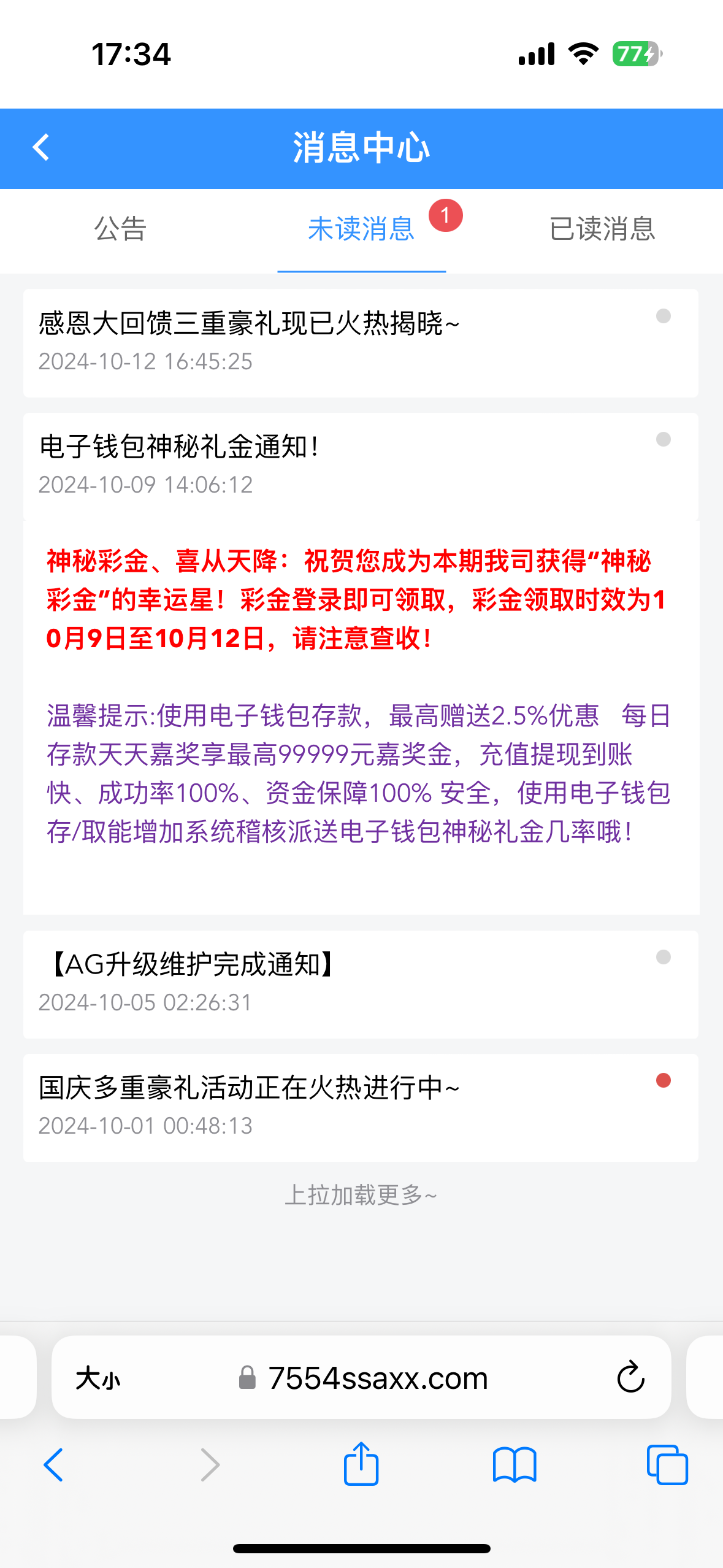Share this page from the browser toolbar
Viewport: 723px width, 1568px height.
[x=361, y=1463]
